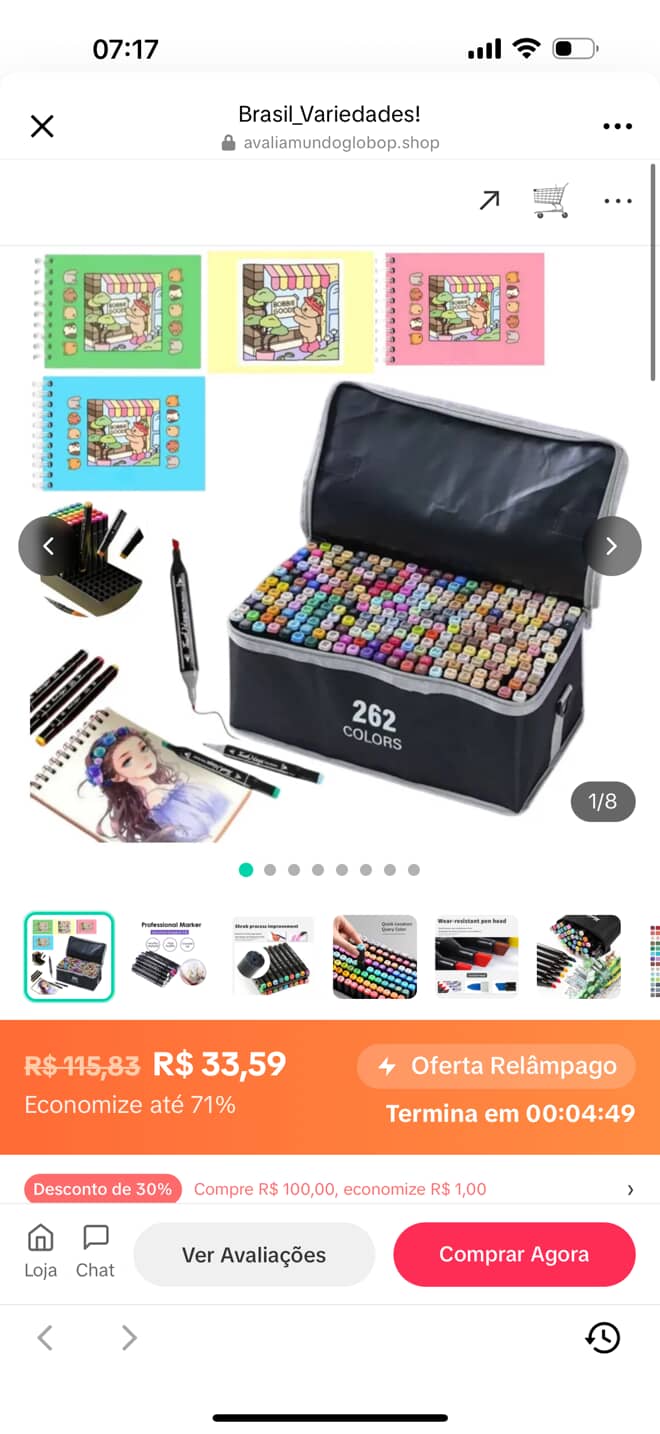
Task: Go to the Loja store page
Action: (x=41, y=1252)
